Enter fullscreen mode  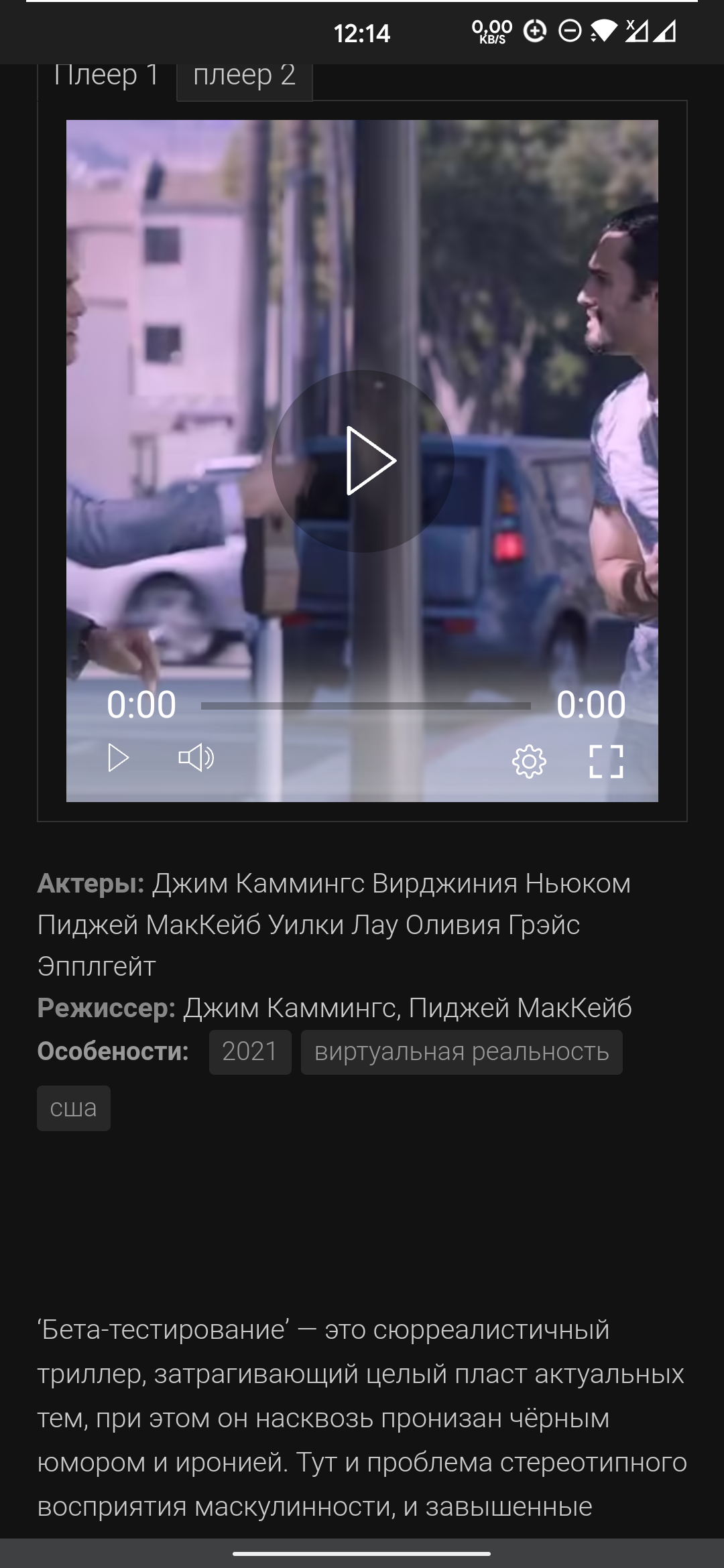(606, 761)
